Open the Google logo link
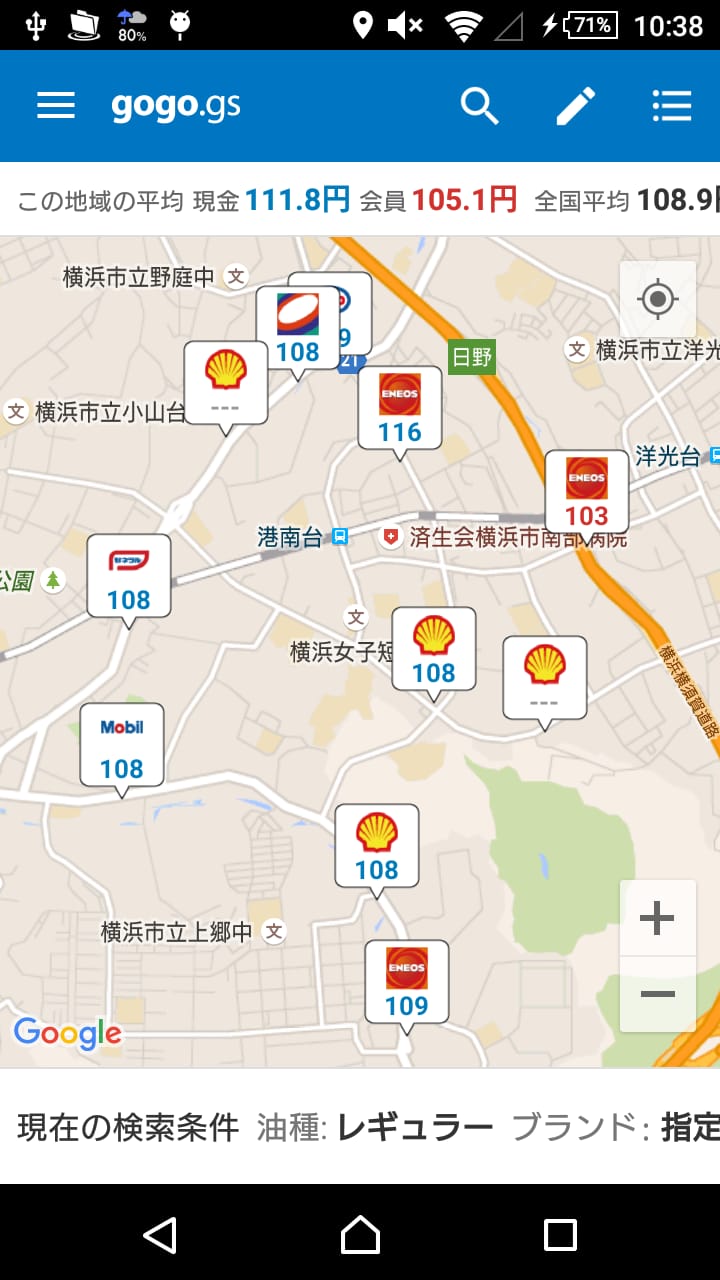The height and width of the screenshot is (1280, 720). click(68, 1035)
